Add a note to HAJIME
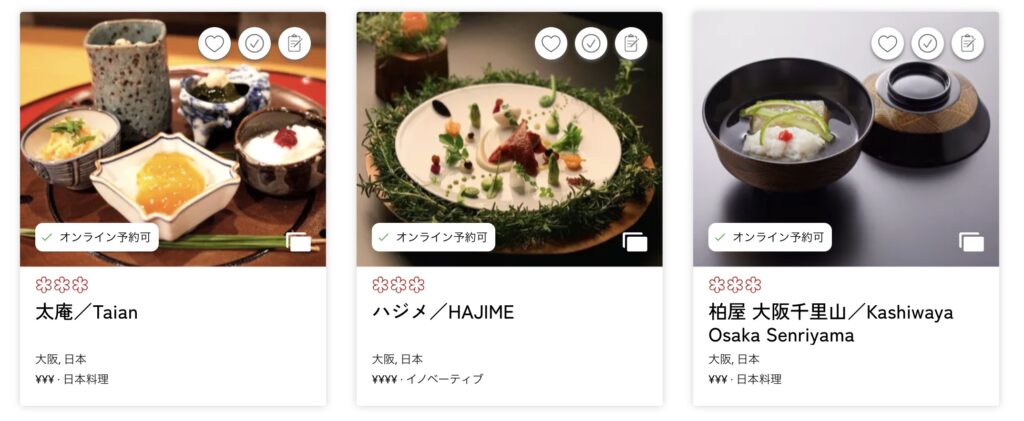1024x421 pixels. [x=631, y=43]
